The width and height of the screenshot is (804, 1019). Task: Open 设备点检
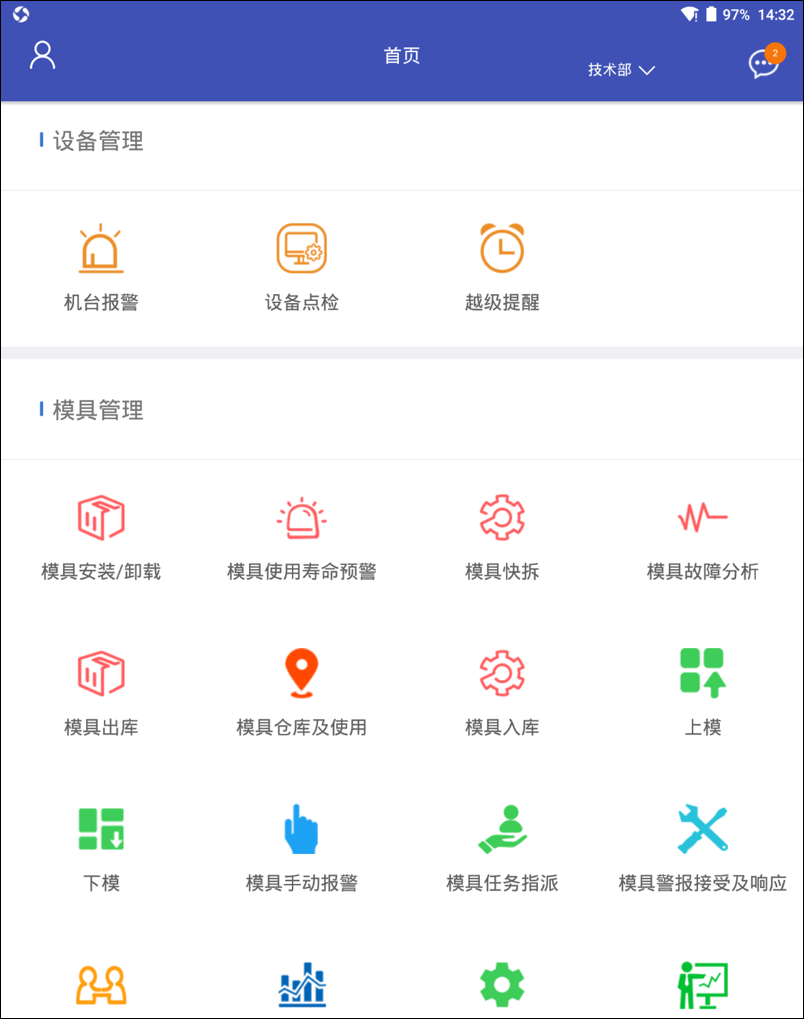(x=301, y=267)
